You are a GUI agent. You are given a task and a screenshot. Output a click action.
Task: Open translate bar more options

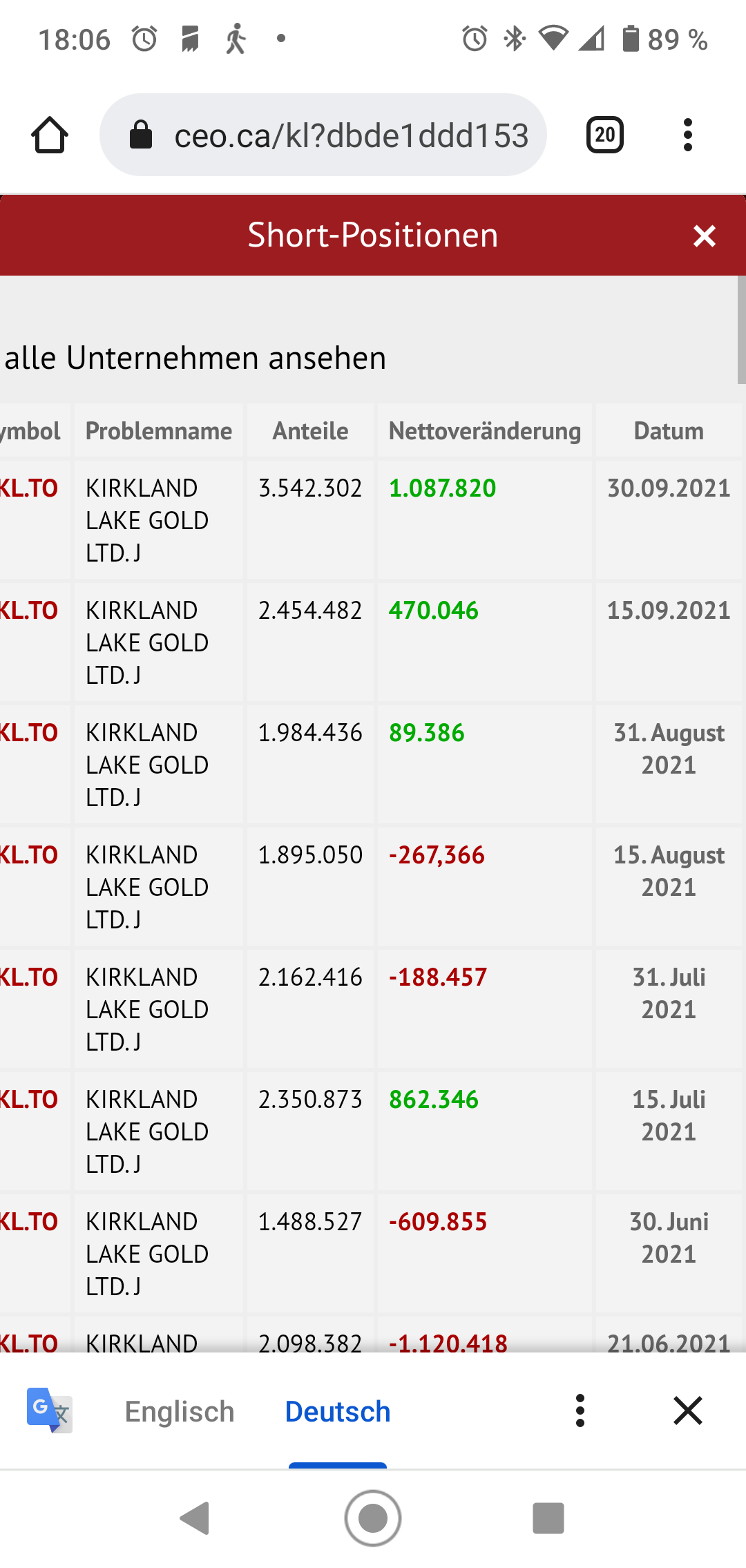click(x=580, y=1411)
